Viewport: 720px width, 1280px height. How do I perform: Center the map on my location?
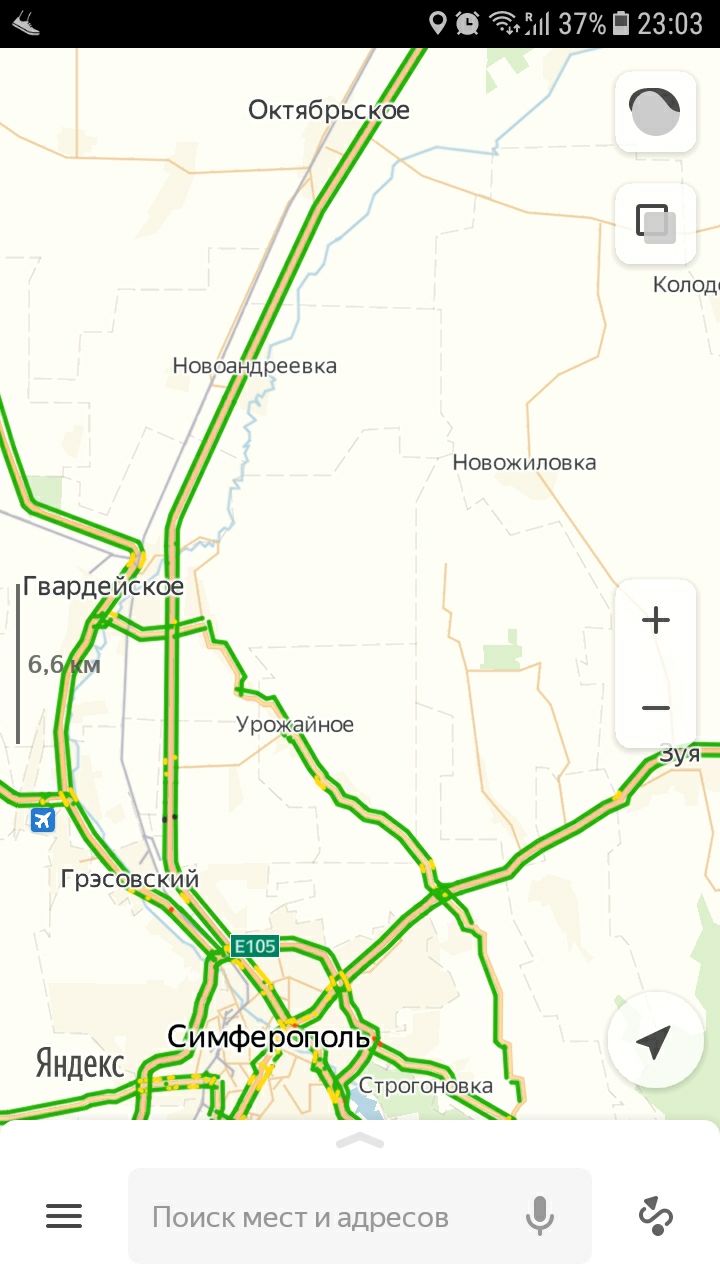(x=655, y=1040)
